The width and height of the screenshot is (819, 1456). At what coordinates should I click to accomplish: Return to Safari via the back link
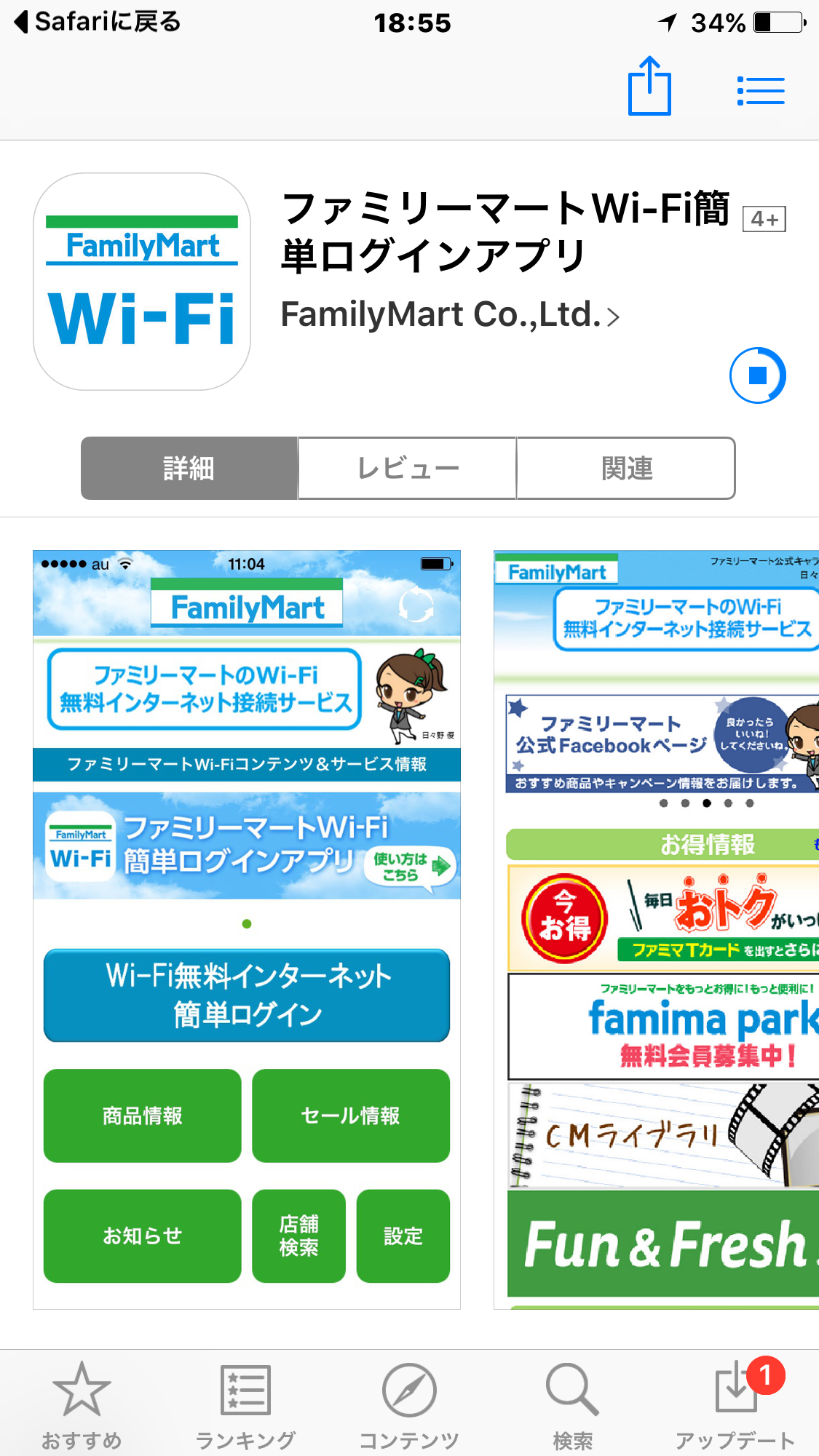98,22
